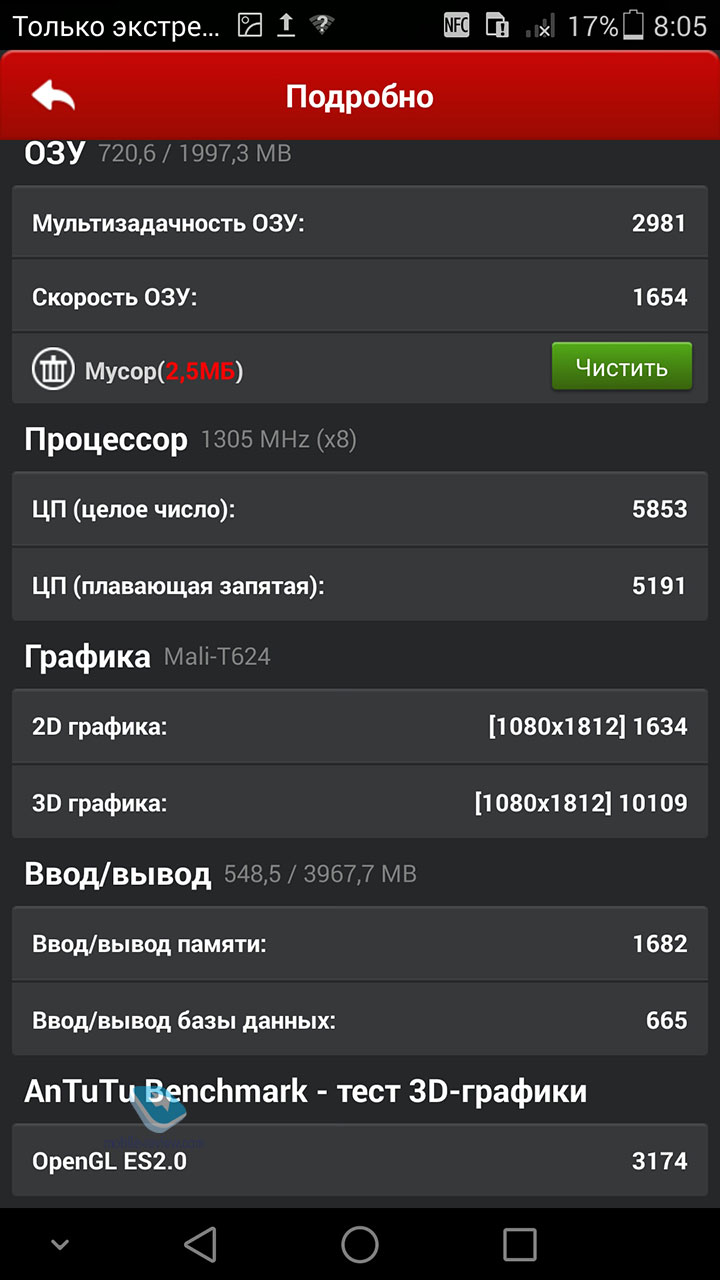The height and width of the screenshot is (1280, 720).
Task: Hide the navigation bar with the down chevron
Action: pos(60,1245)
